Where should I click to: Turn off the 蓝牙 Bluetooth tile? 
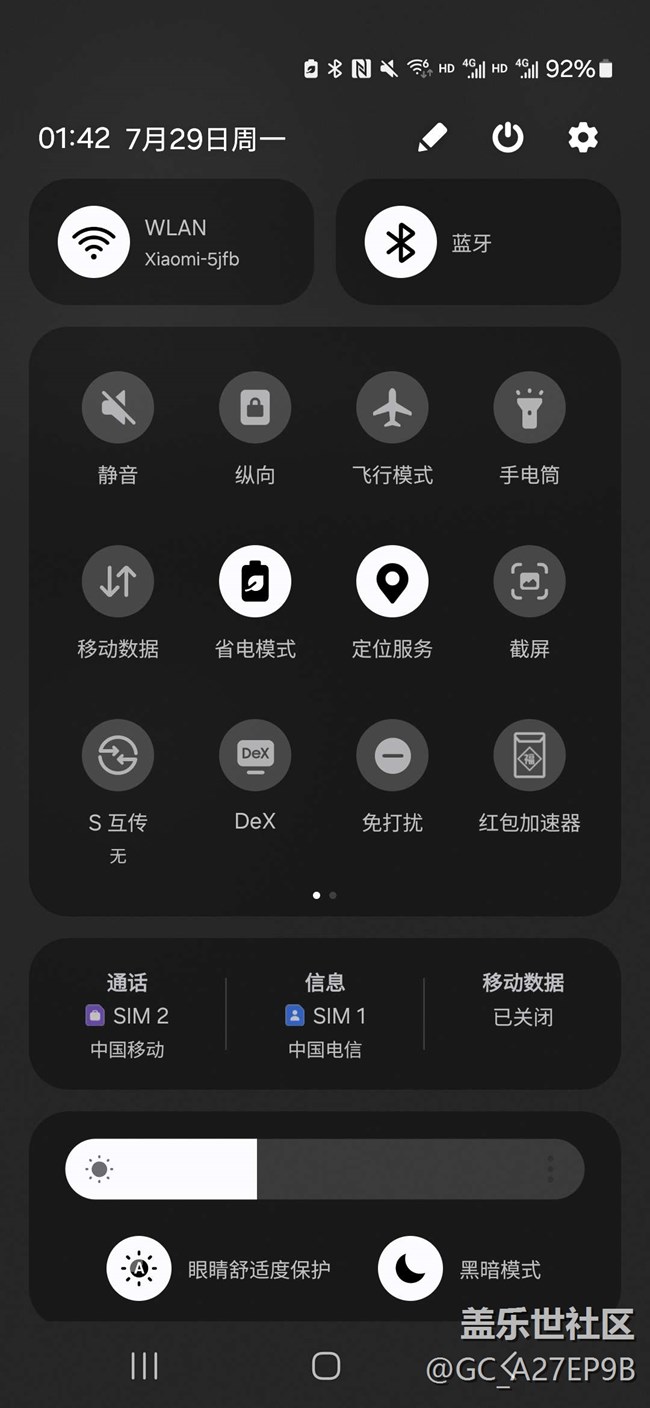pos(401,242)
